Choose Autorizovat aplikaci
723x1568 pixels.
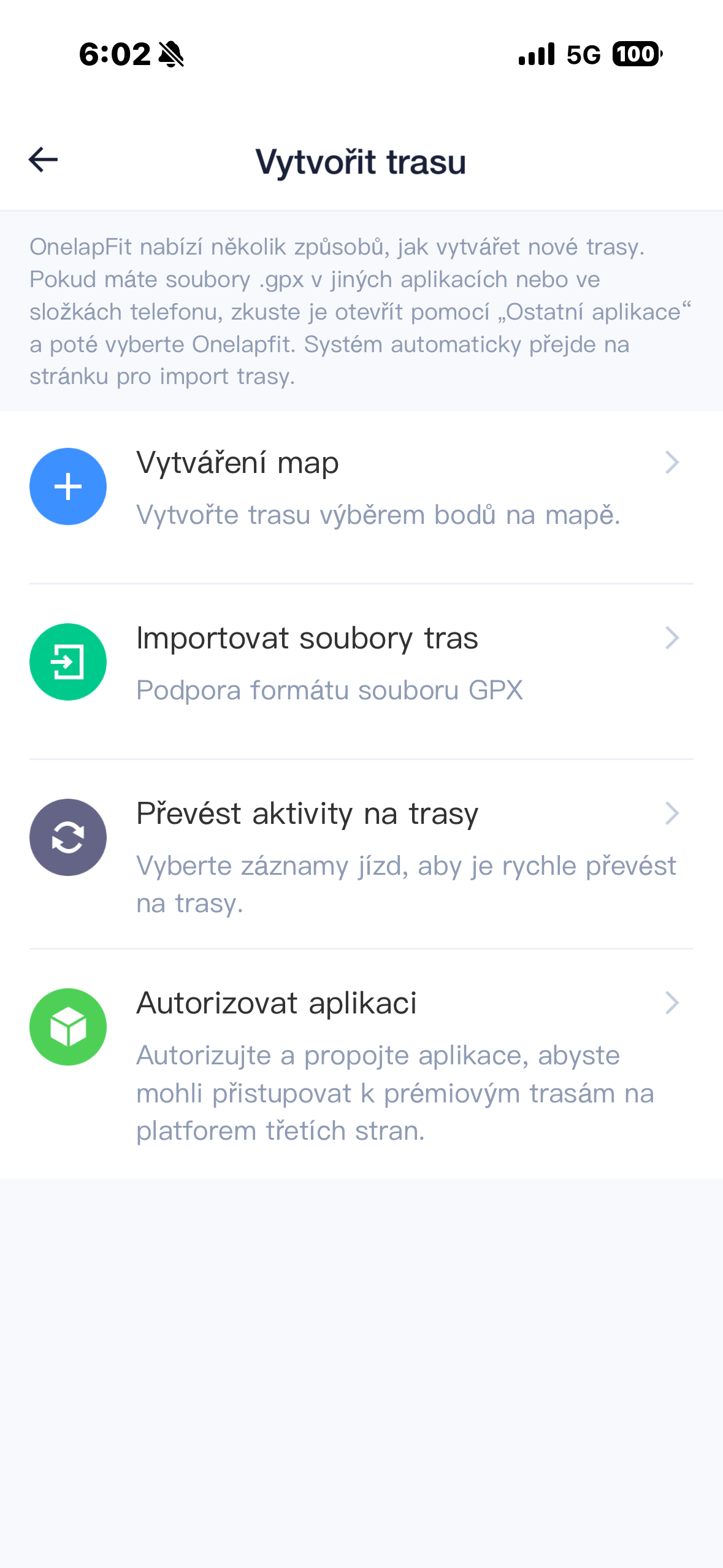click(x=361, y=1063)
